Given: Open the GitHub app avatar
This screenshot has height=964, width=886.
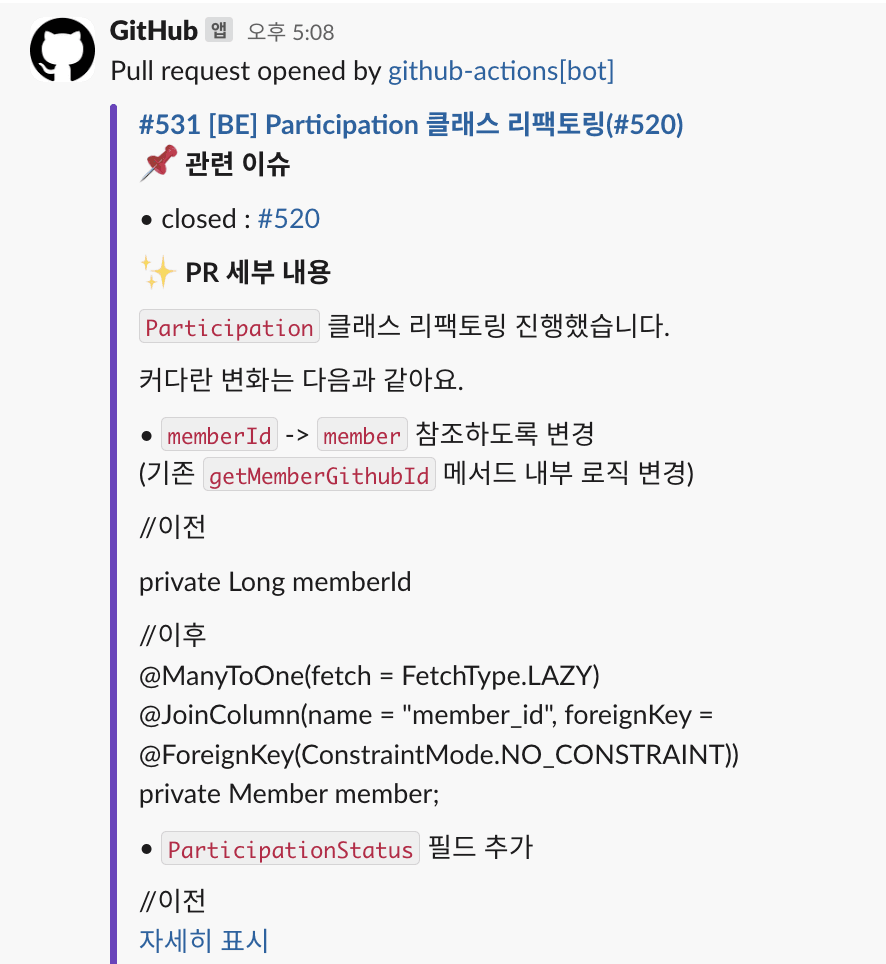Looking at the screenshot, I should [63, 50].
